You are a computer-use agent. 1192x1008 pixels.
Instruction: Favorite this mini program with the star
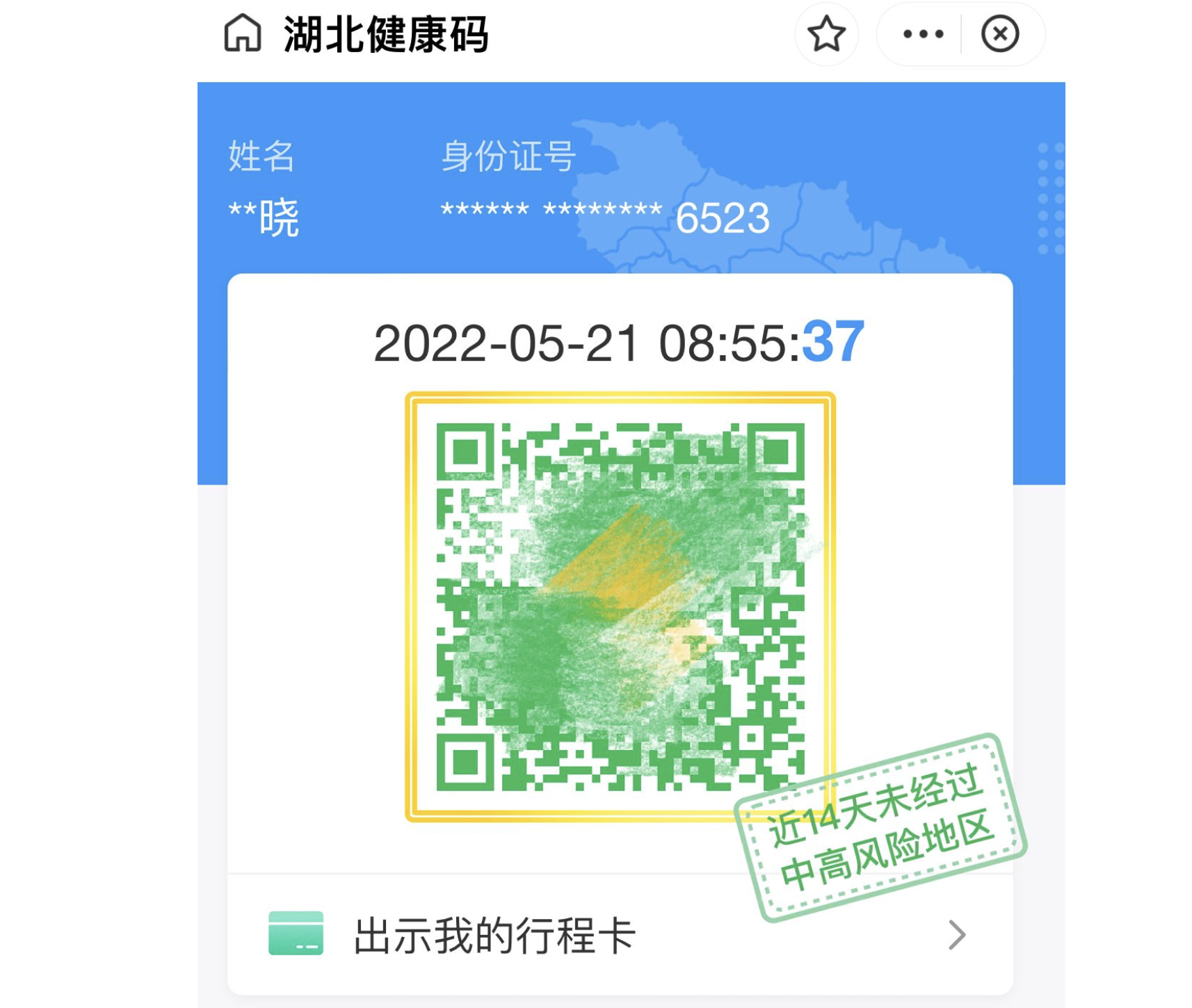pos(826,34)
